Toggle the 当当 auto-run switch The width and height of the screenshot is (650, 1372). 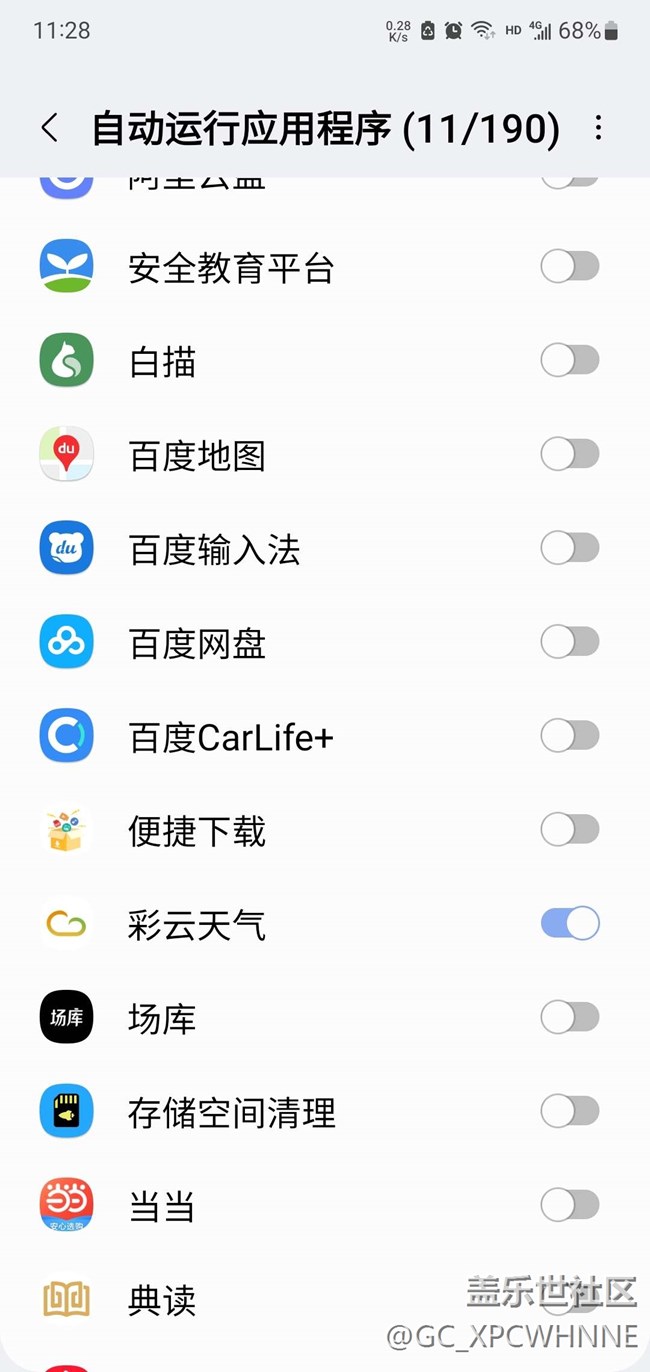[x=570, y=1205]
